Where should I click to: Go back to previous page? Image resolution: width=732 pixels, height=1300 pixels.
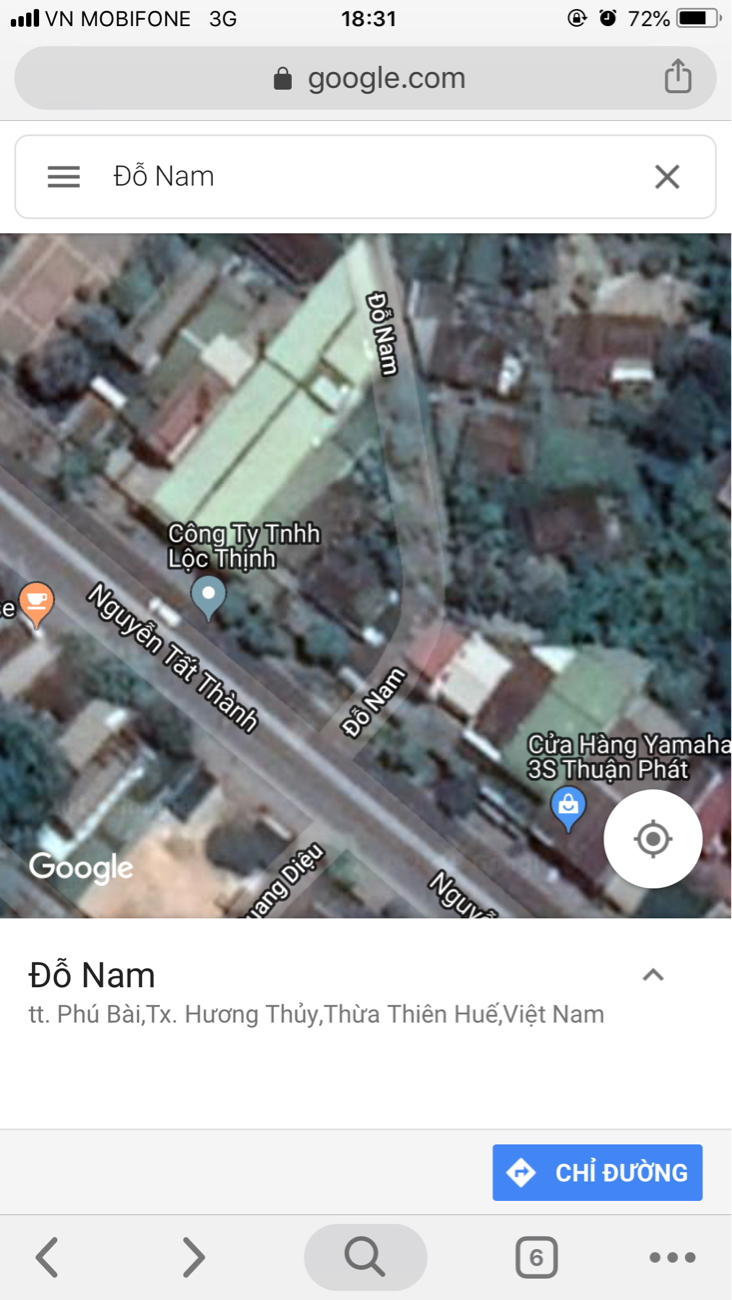pos(47,1257)
